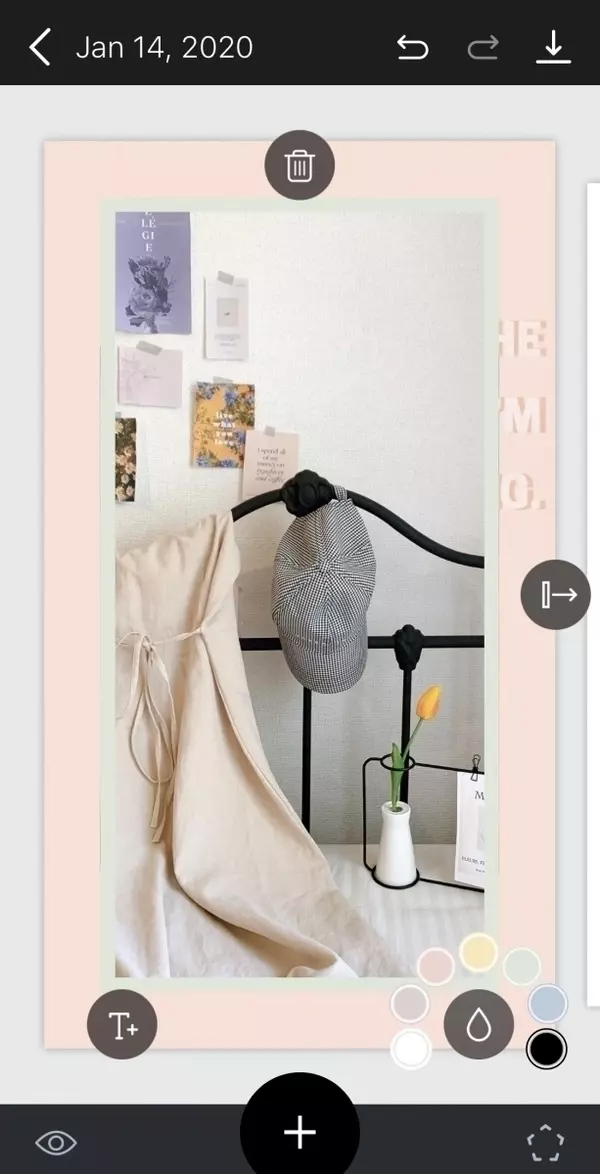
Task: Select the white color swatch
Action: [411, 1050]
